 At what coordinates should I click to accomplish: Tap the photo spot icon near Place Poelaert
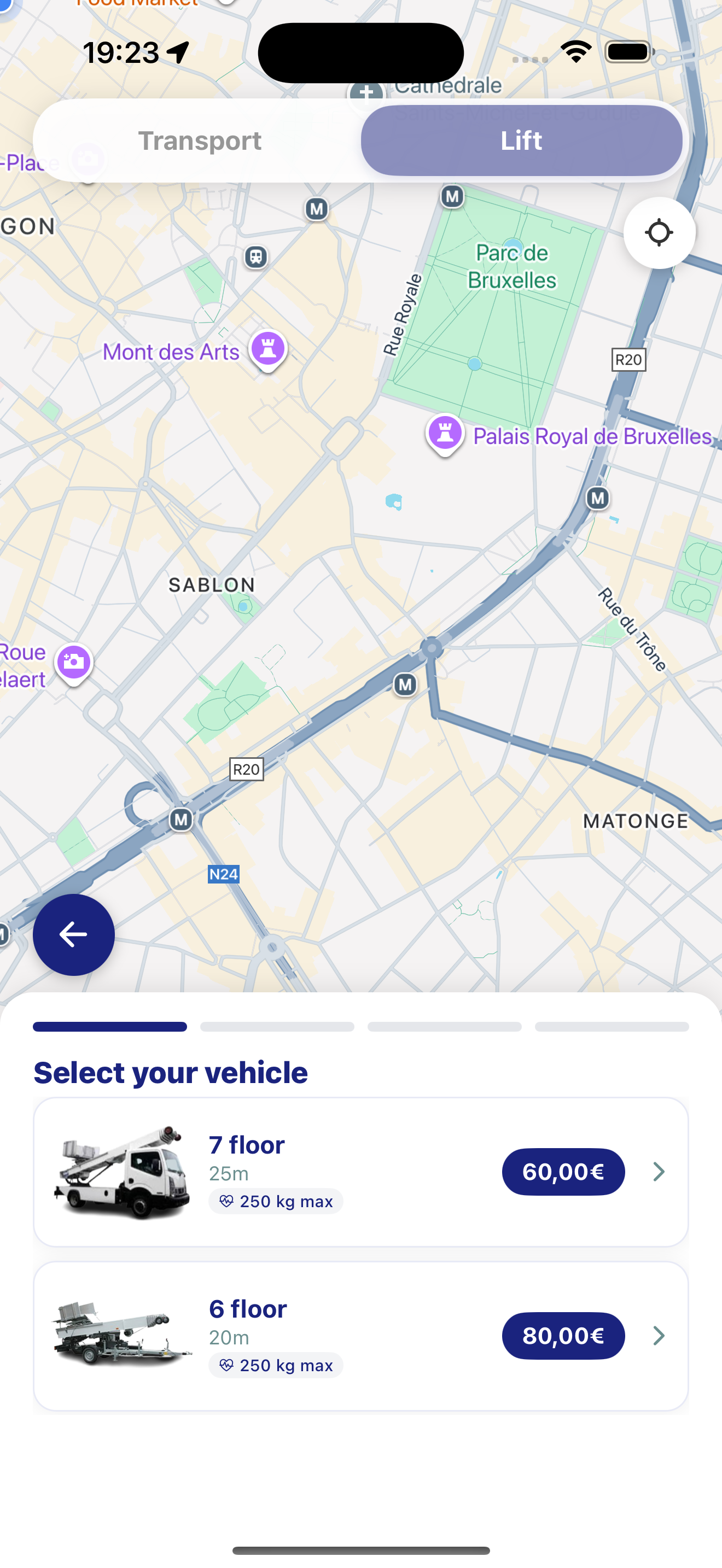click(x=73, y=663)
